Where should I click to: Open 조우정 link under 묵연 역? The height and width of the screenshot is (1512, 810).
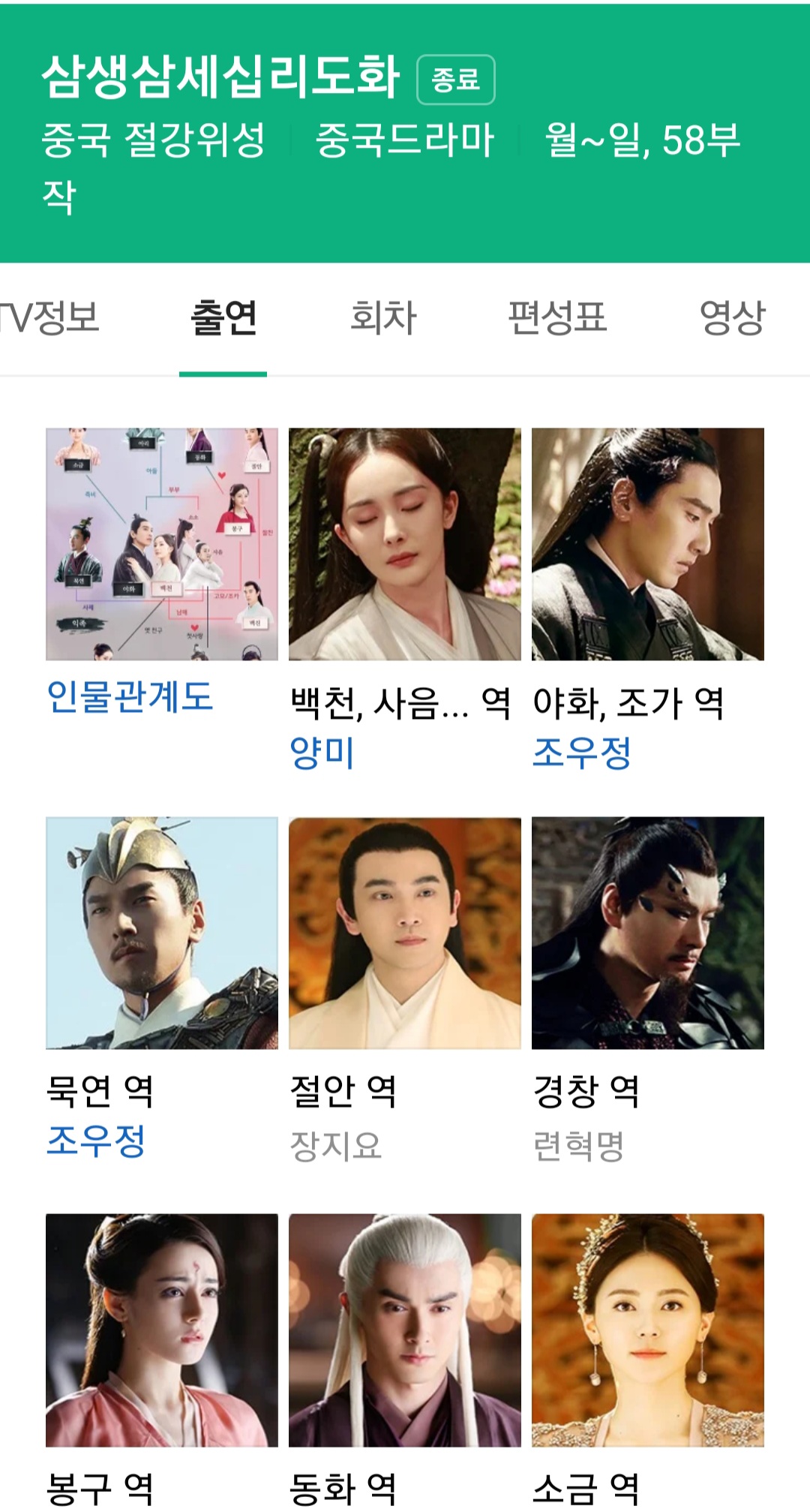click(x=96, y=1141)
